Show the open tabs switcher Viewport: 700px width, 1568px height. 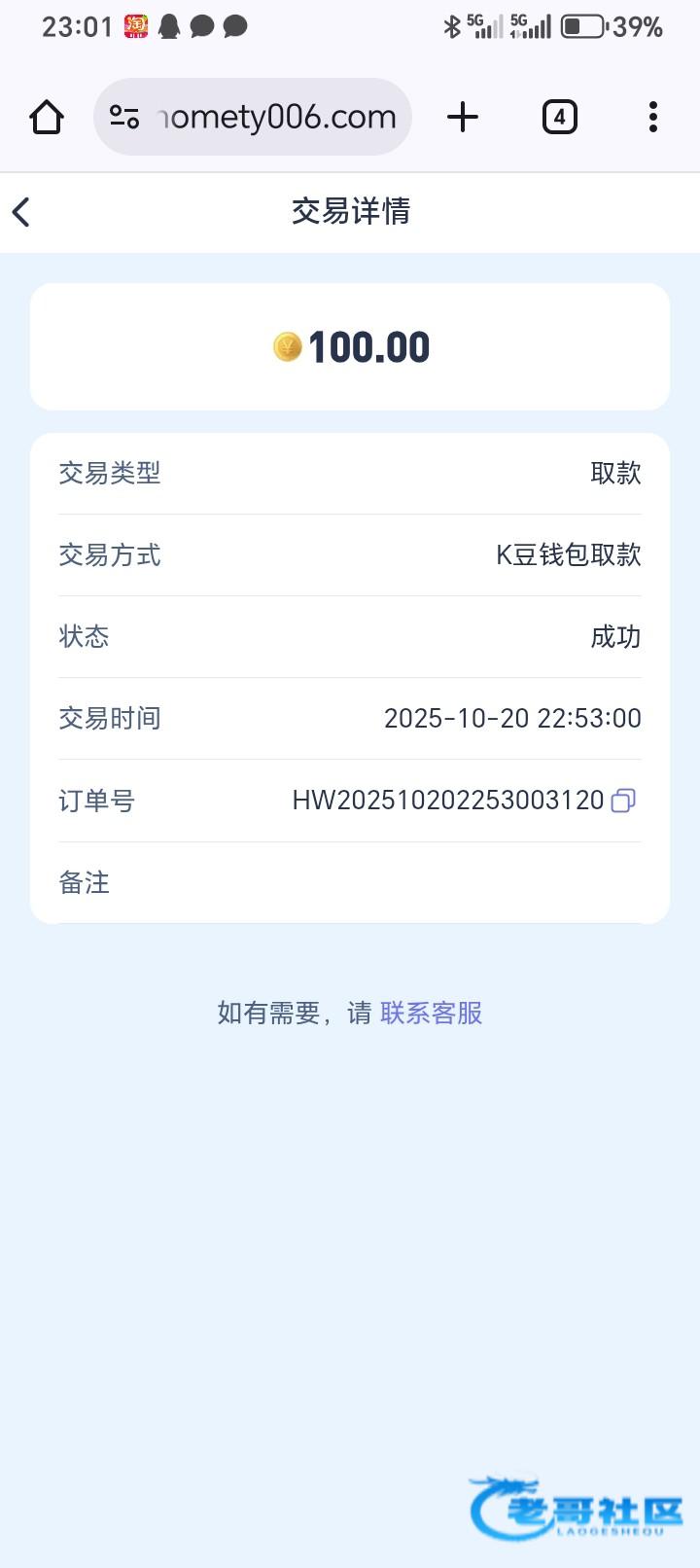559,117
